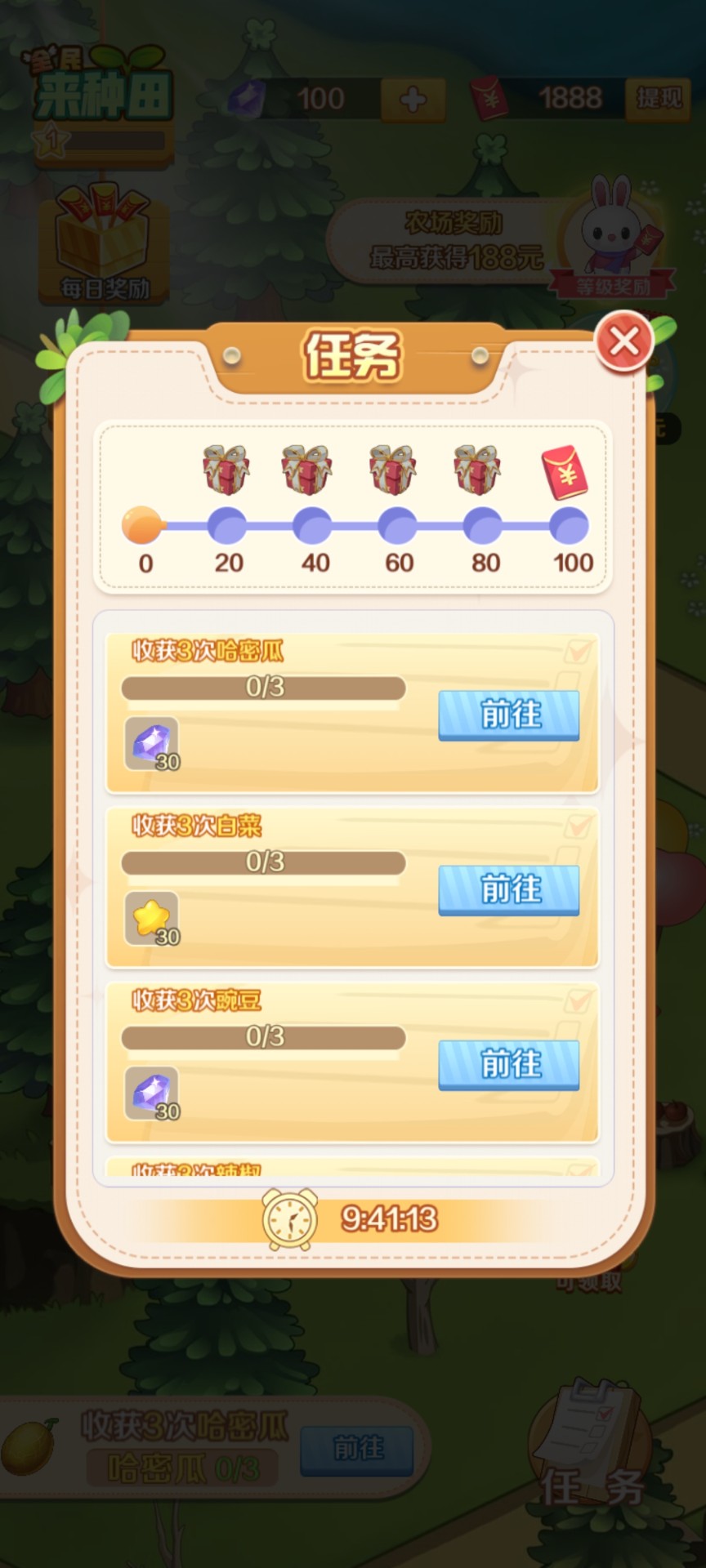Open the gift box at 80 points
This screenshot has width=706, height=1568.
pyautogui.click(x=477, y=470)
